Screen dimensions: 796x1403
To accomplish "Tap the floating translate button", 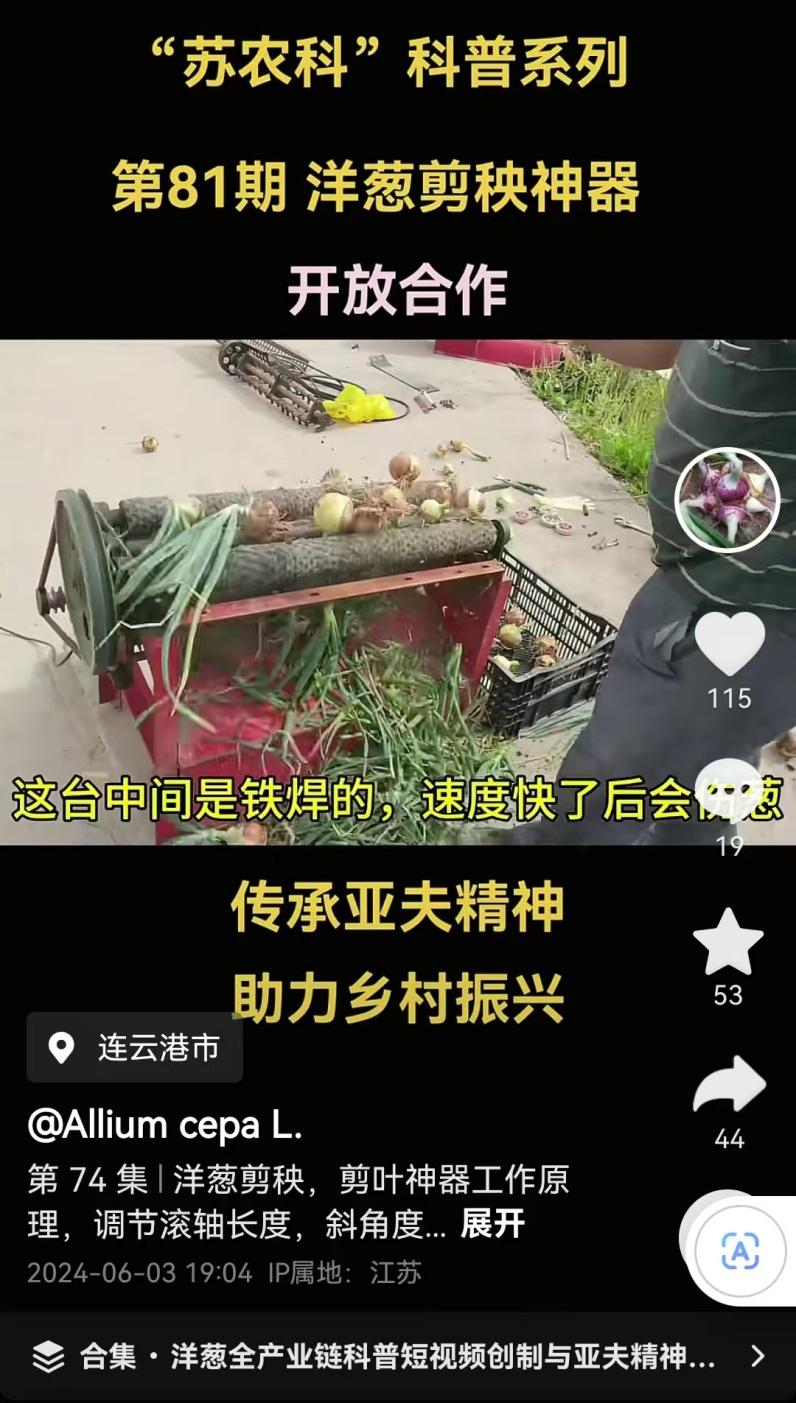I will pyautogui.click(x=741, y=1250).
